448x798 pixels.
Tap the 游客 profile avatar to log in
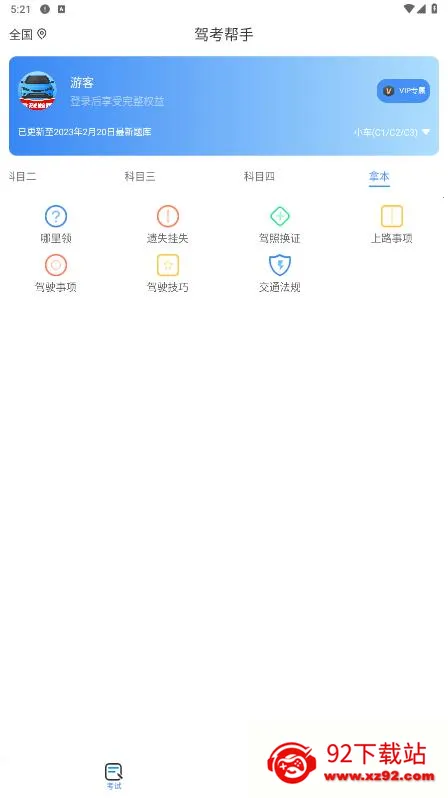click(x=37, y=92)
